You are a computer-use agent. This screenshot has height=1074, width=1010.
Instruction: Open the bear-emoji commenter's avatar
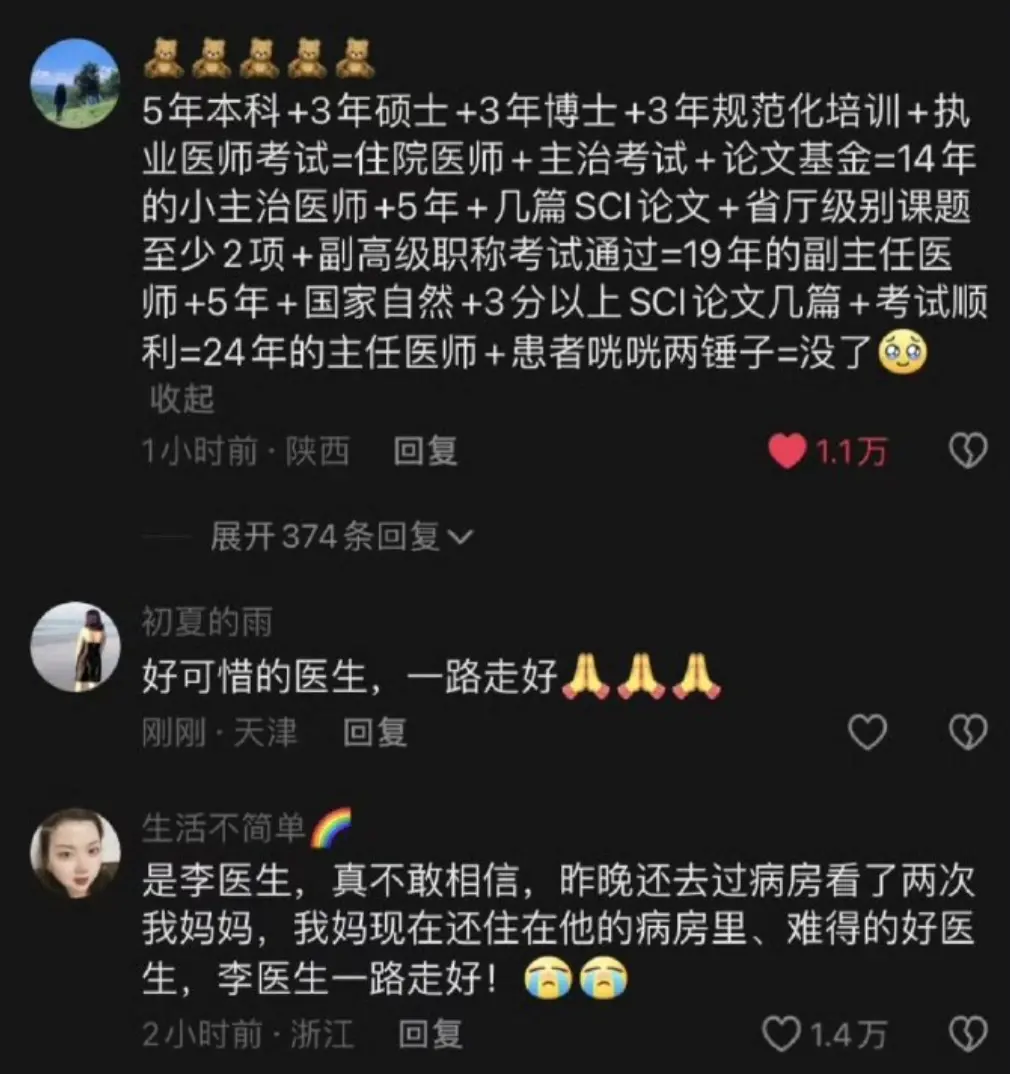pos(76,84)
